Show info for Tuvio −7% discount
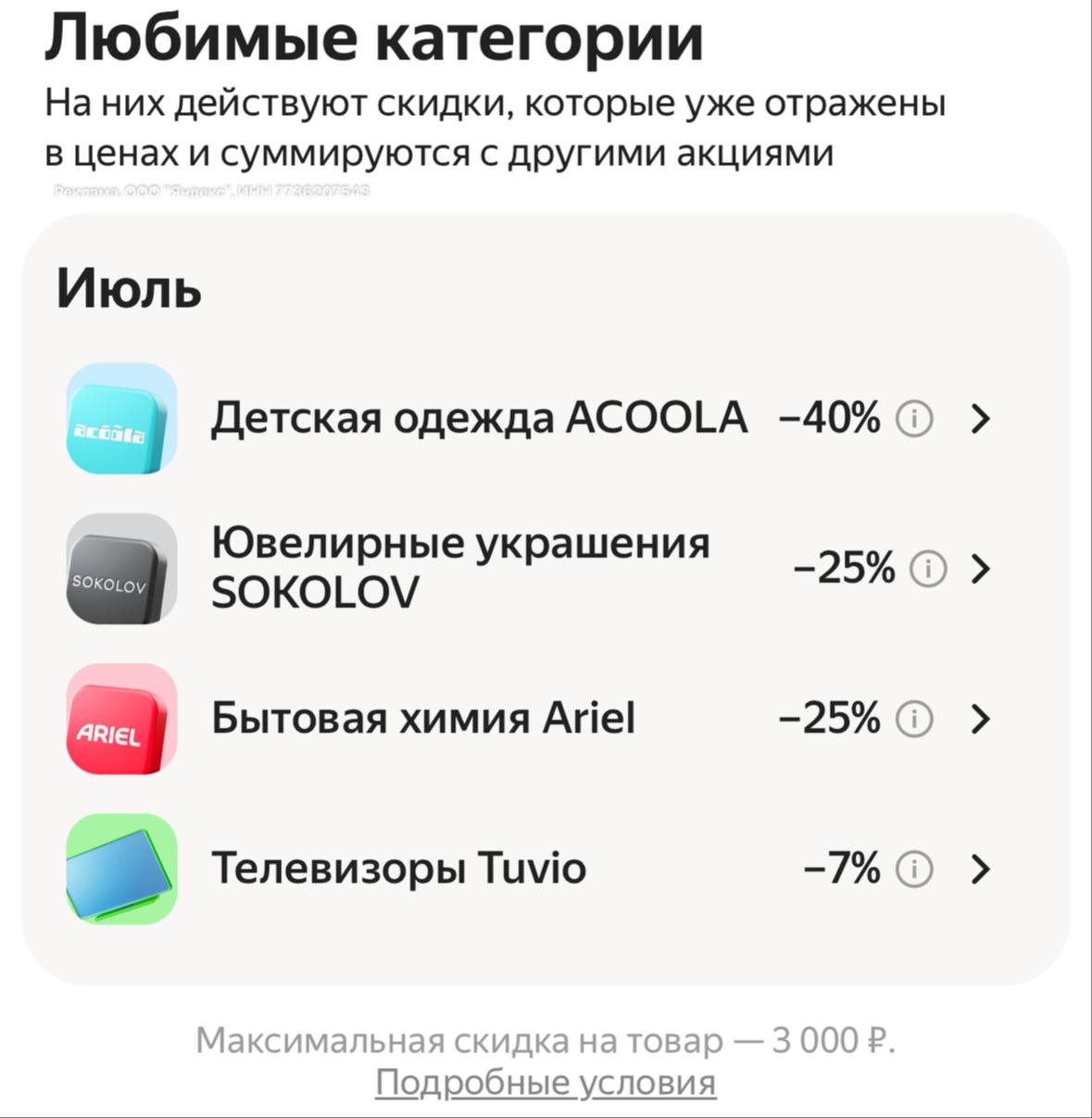This screenshot has height=1118, width=1092. pos(914,869)
